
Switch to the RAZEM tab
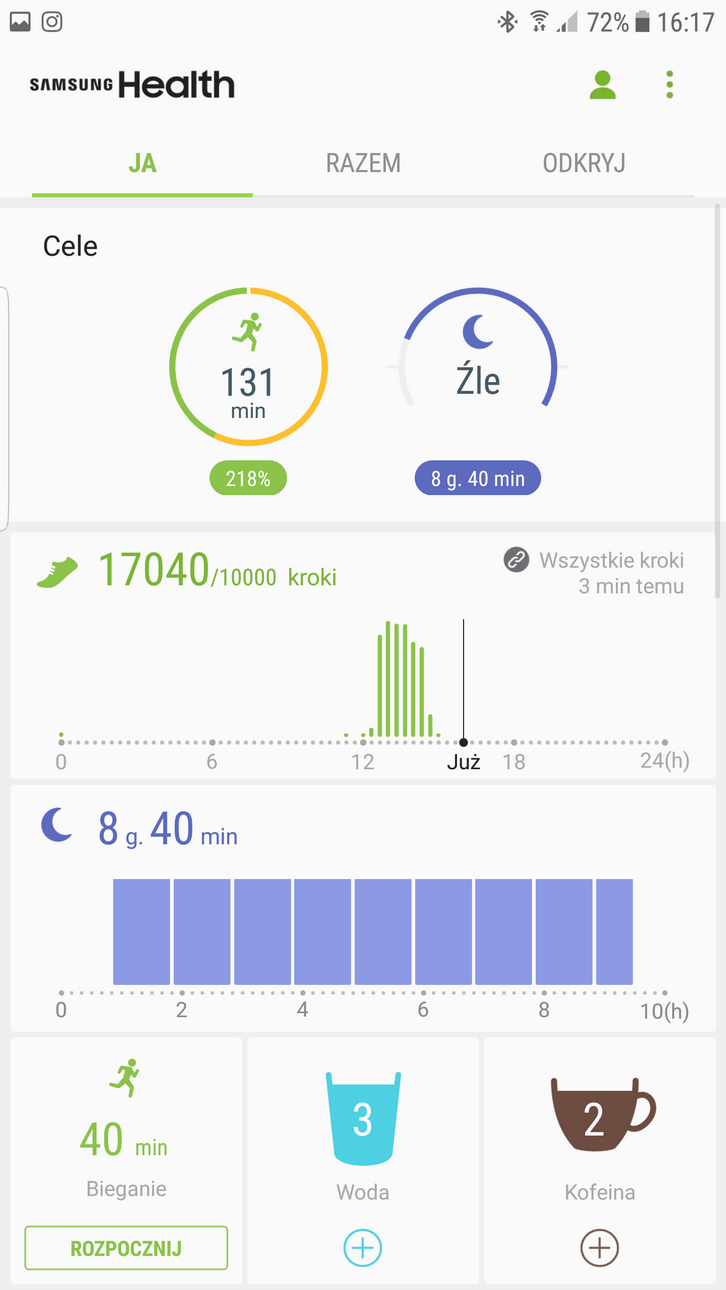click(363, 163)
